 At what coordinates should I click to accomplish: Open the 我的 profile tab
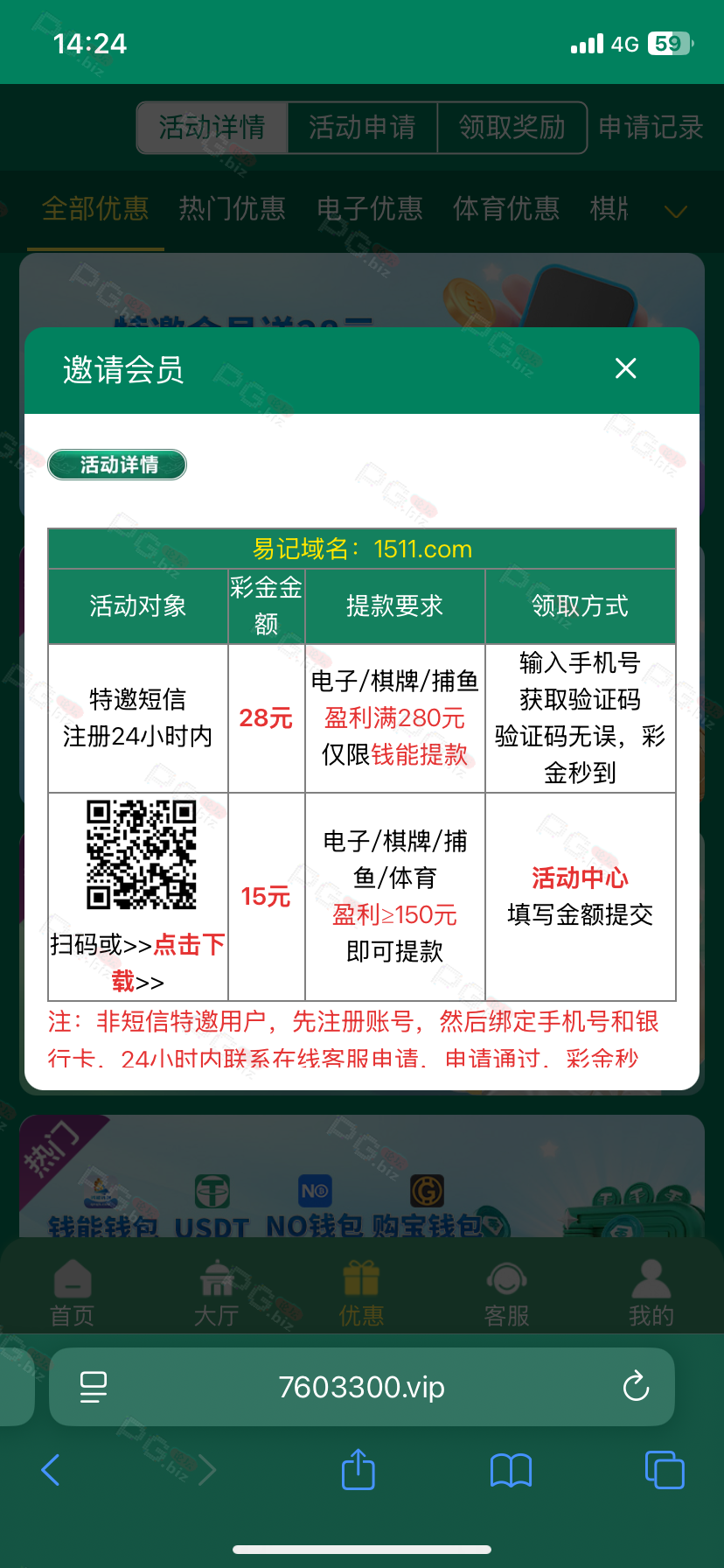coord(651,1293)
